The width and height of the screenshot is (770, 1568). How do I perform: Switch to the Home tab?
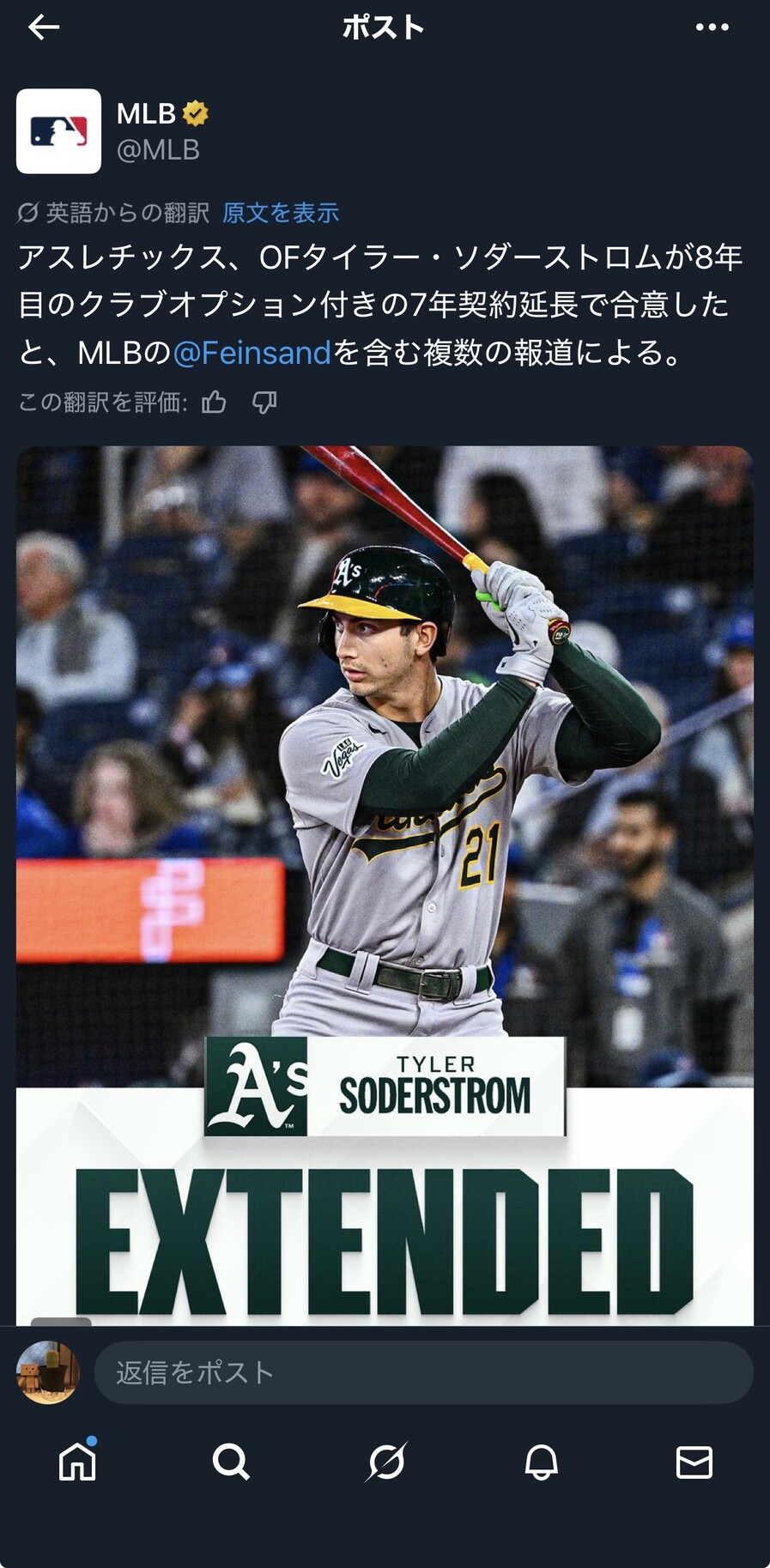[x=77, y=1462]
